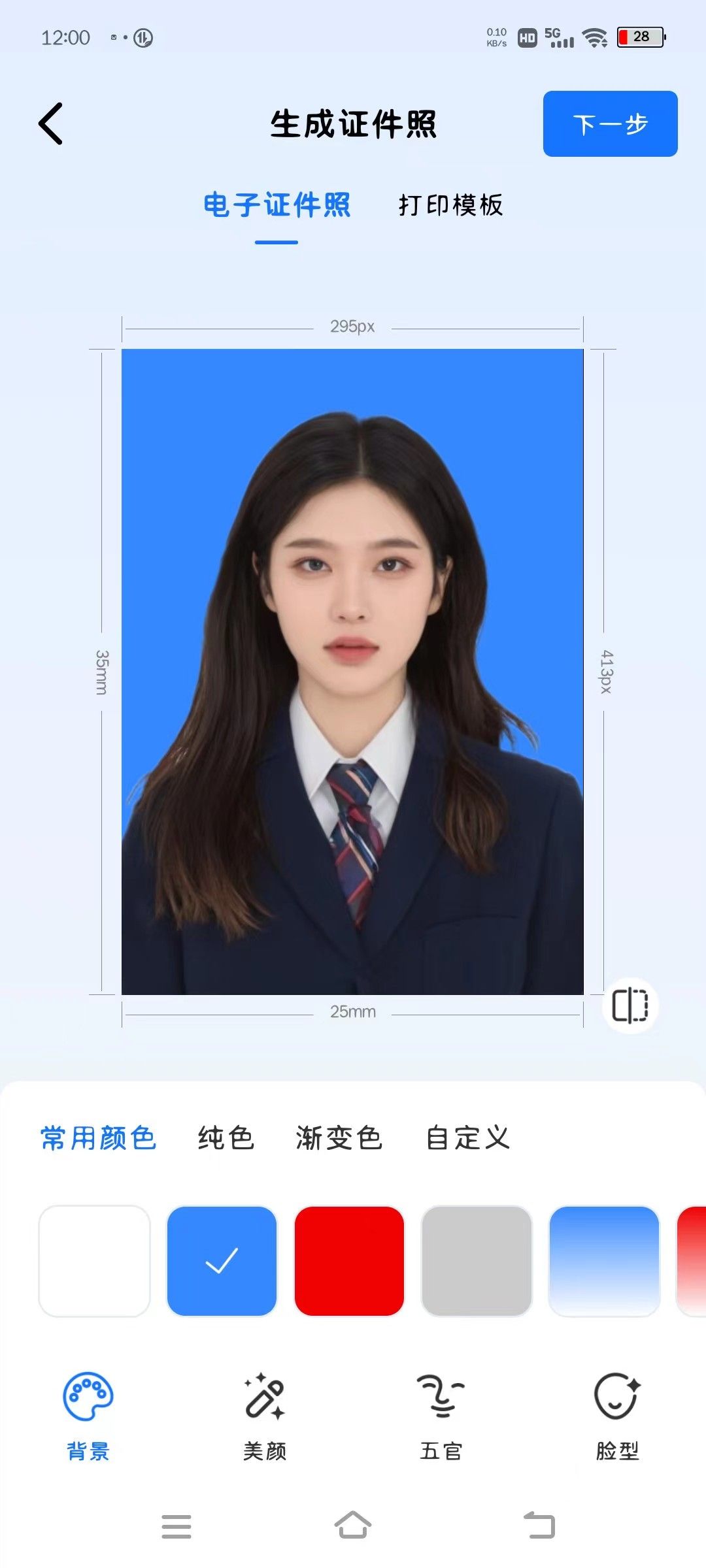Open the 纯色 color category

click(x=226, y=1137)
